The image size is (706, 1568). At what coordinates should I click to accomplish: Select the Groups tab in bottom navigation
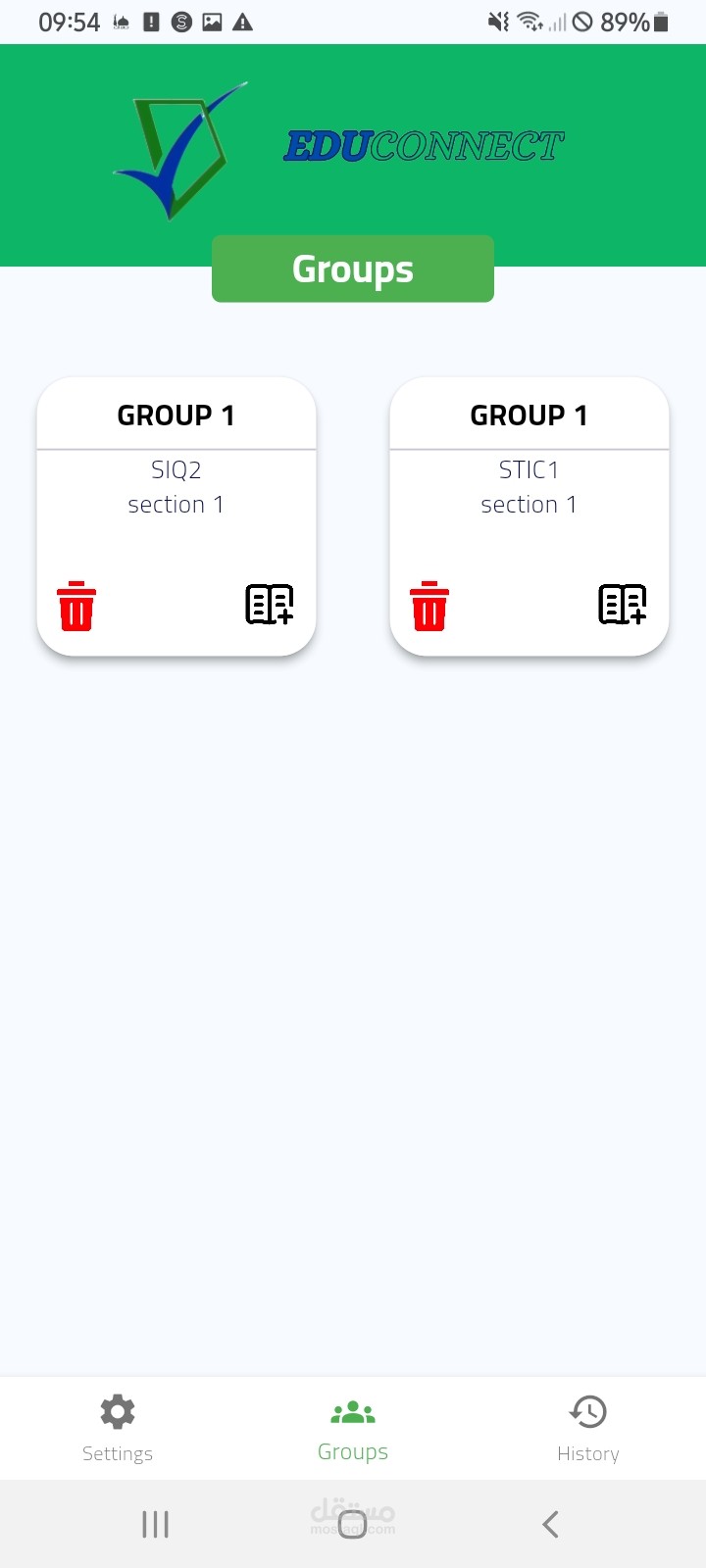(x=353, y=1428)
